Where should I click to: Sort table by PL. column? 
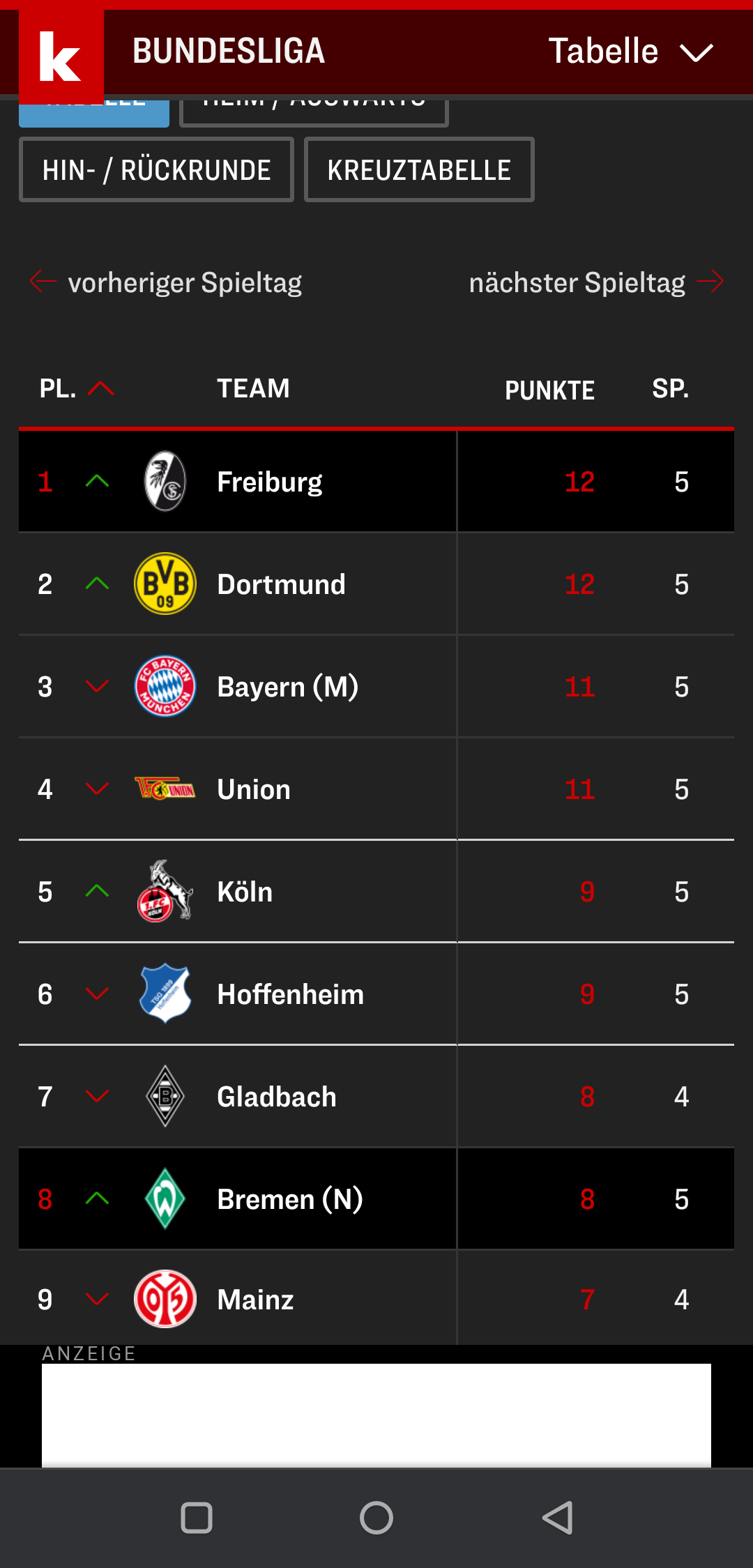point(77,388)
